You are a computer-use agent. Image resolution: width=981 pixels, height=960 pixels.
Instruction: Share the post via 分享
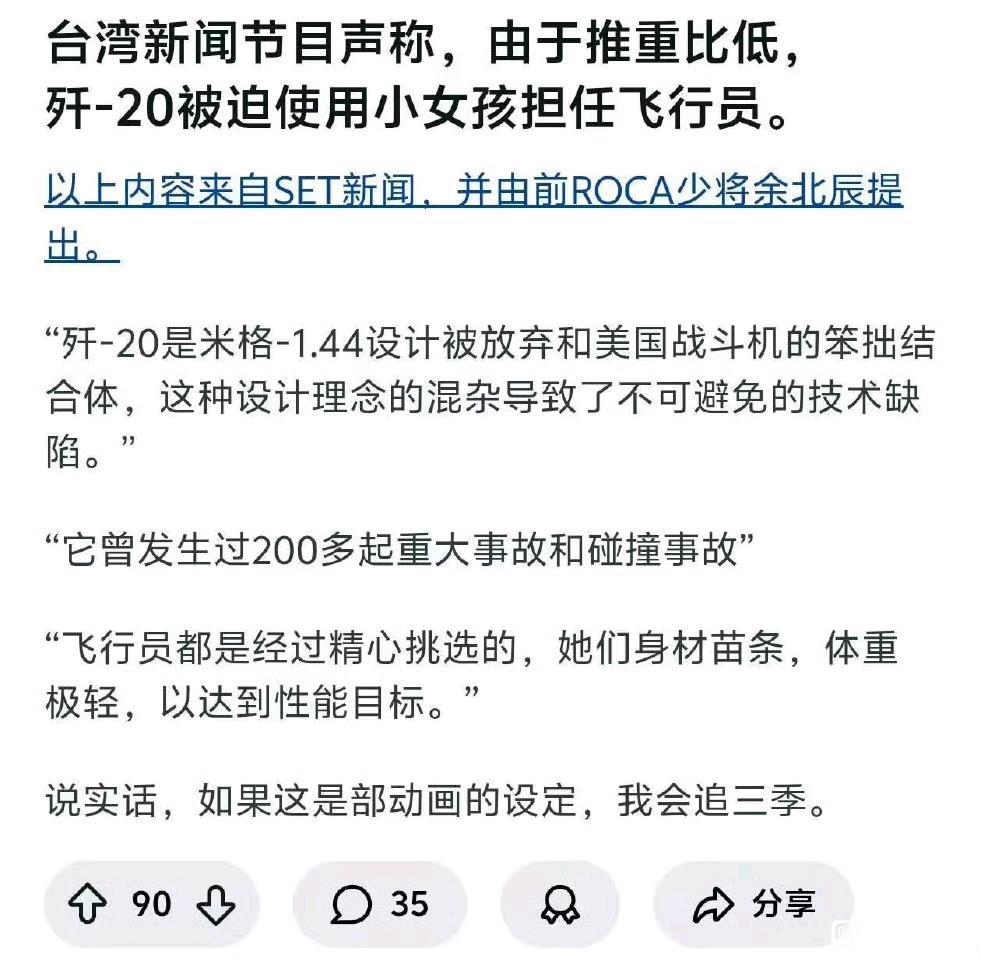click(752, 905)
